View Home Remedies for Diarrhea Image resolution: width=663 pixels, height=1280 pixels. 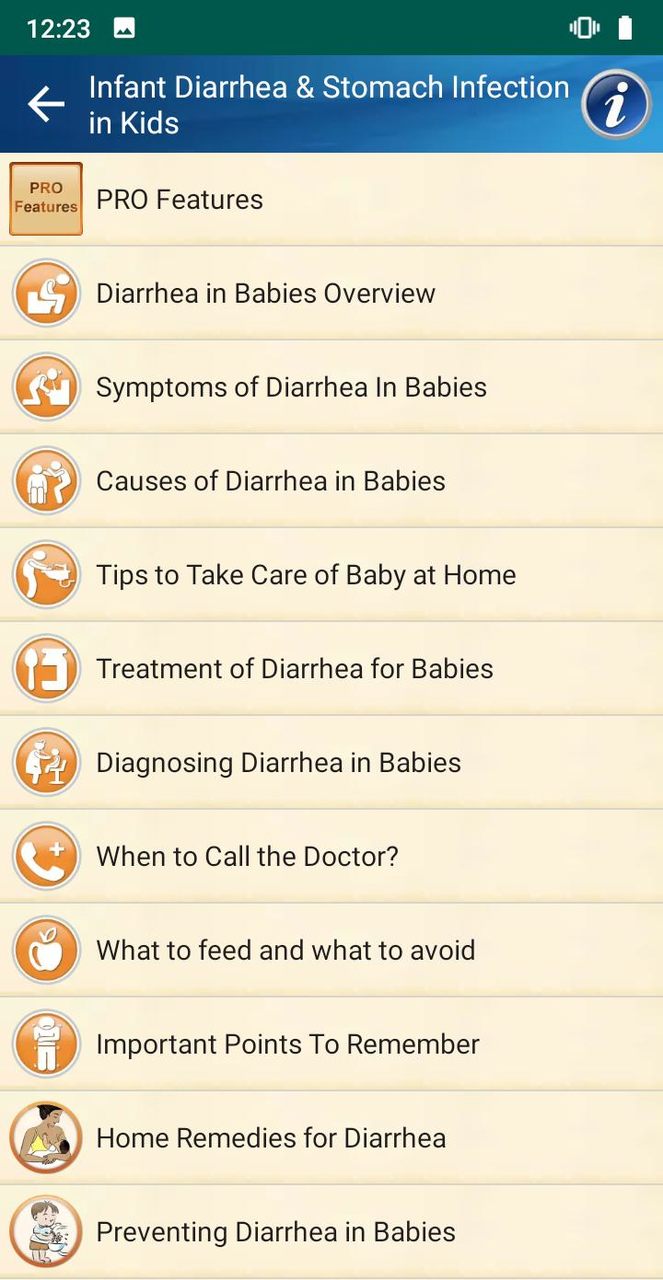[x=331, y=1139]
